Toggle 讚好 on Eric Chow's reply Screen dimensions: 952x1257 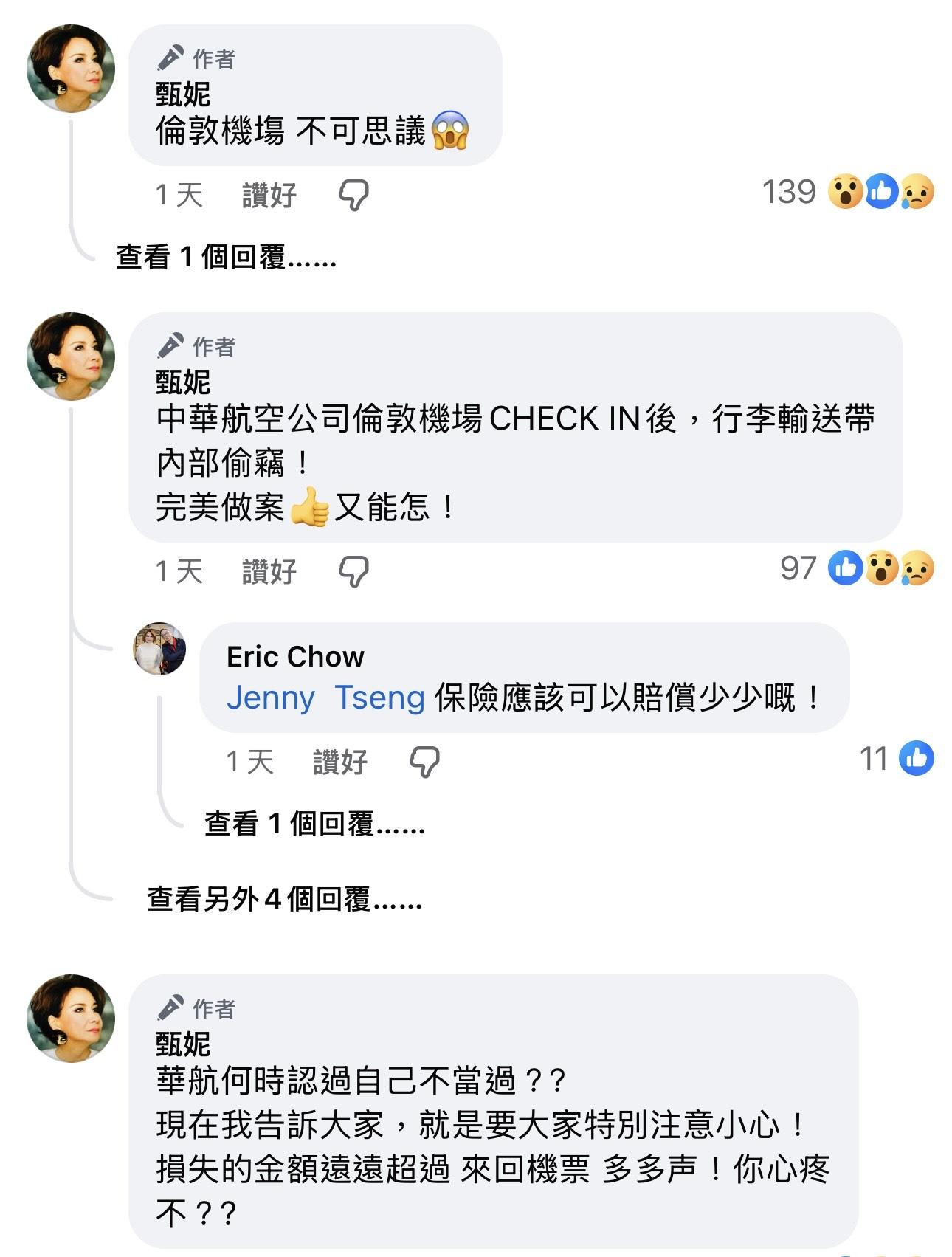[x=336, y=765]
